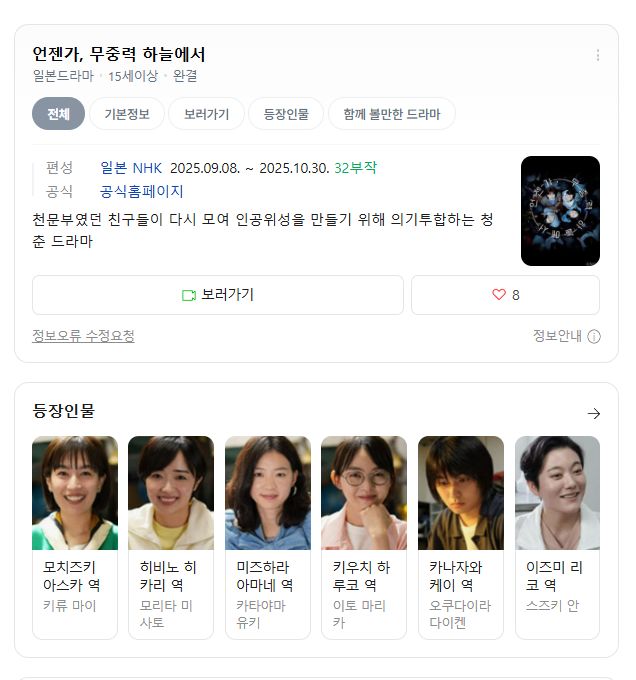Open the overflow menu beside the drama title

[x=598, y=56]
